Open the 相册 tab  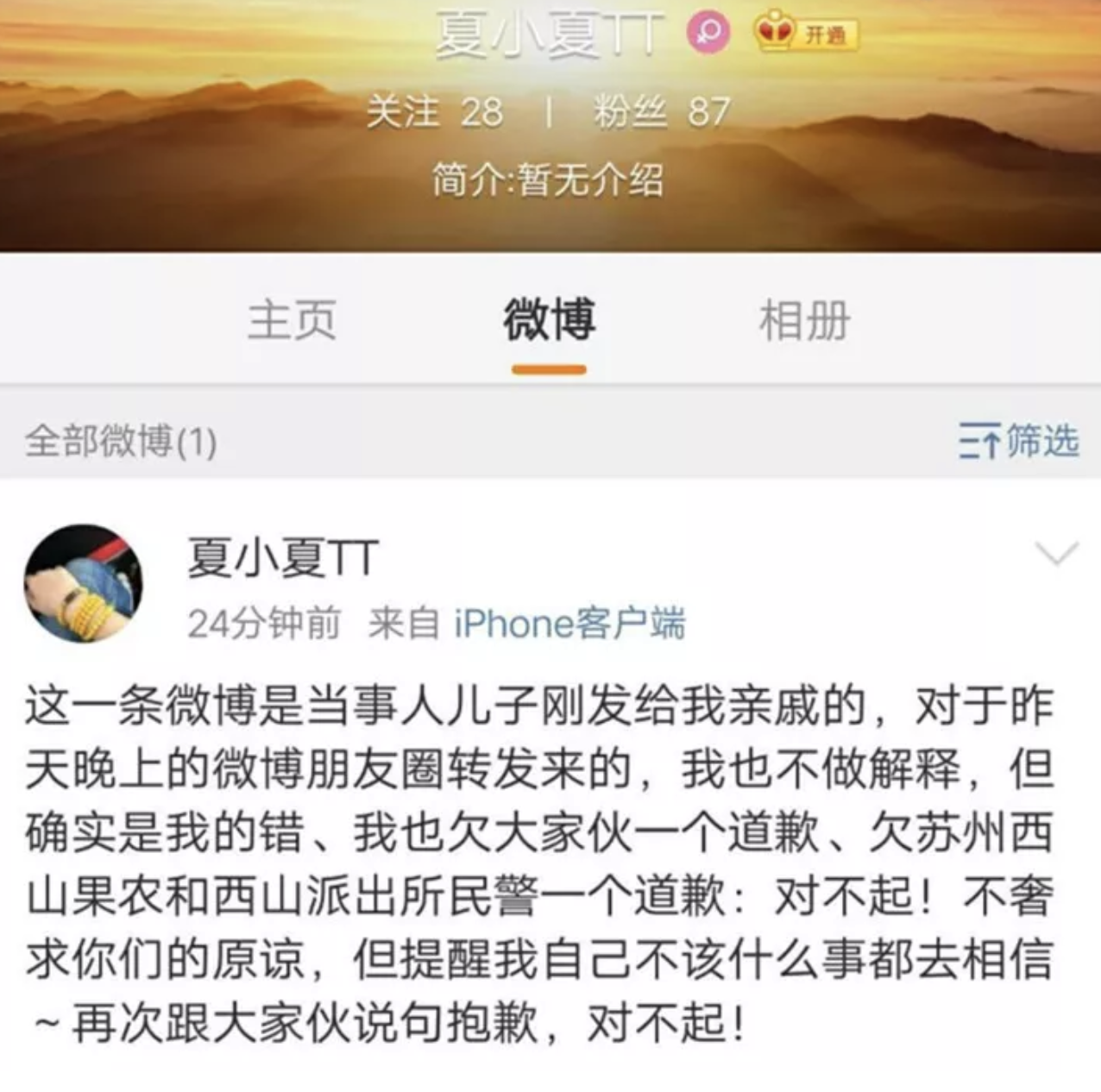coord(804,320)
